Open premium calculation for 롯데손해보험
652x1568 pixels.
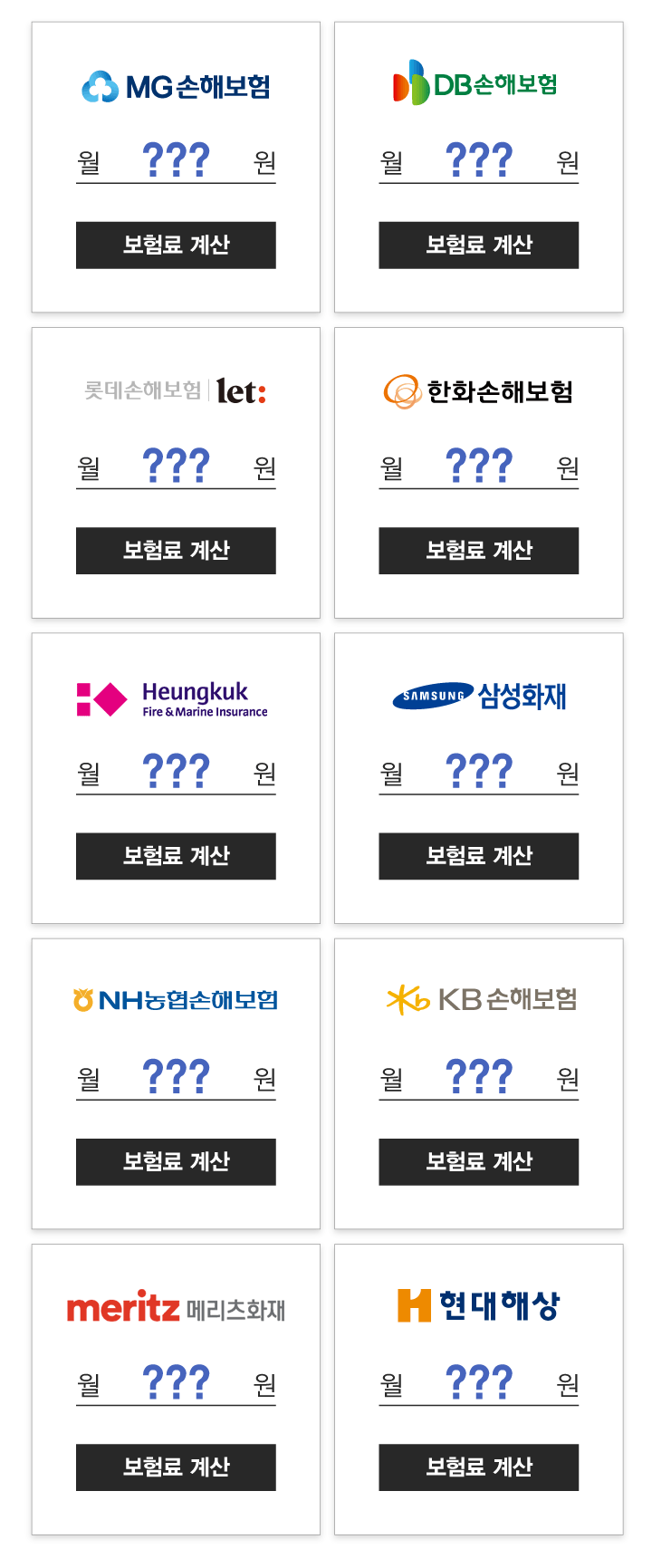(176, 550)
